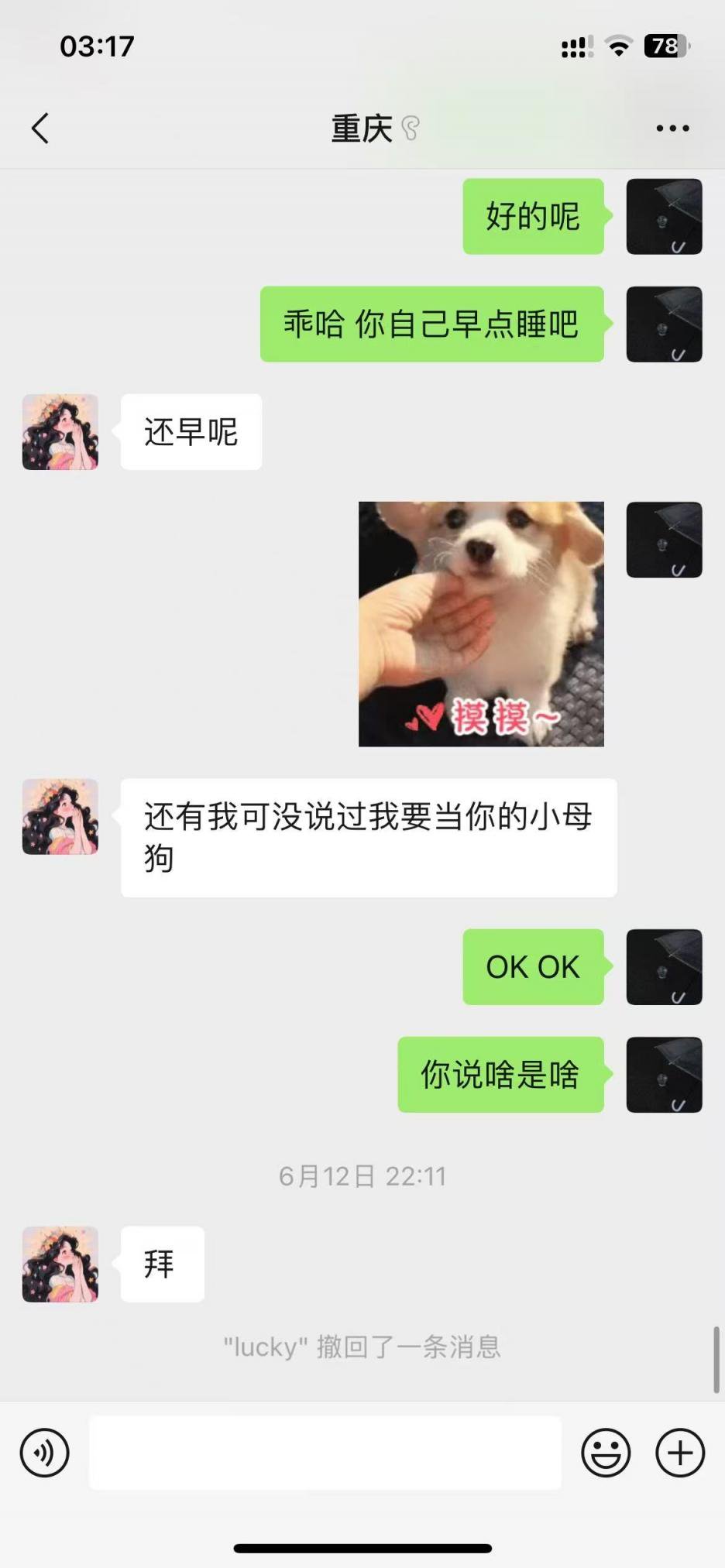Screen dimensions: 725x1568
Task: Go back to the chat list
Action: [x=41, y=129]
